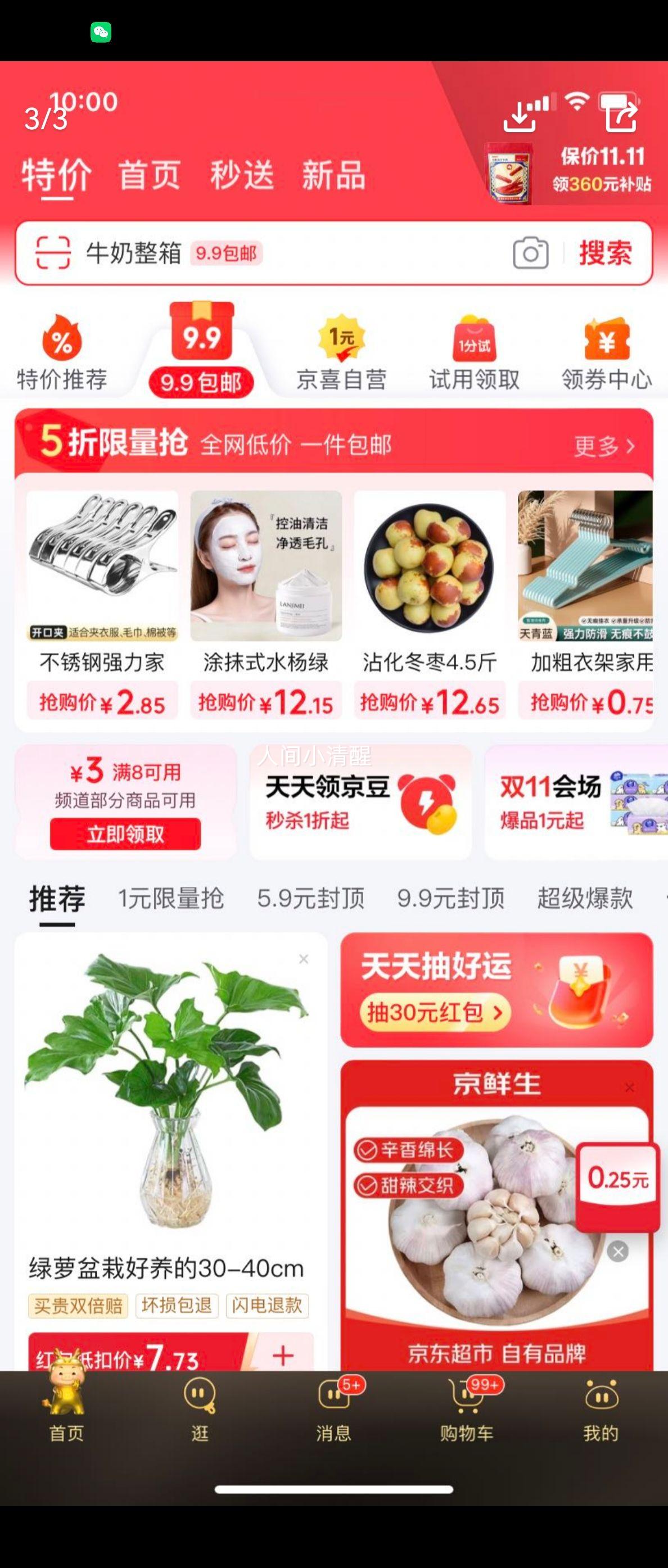Dismiss the floating 0.25元 popup

point(617,1252)
